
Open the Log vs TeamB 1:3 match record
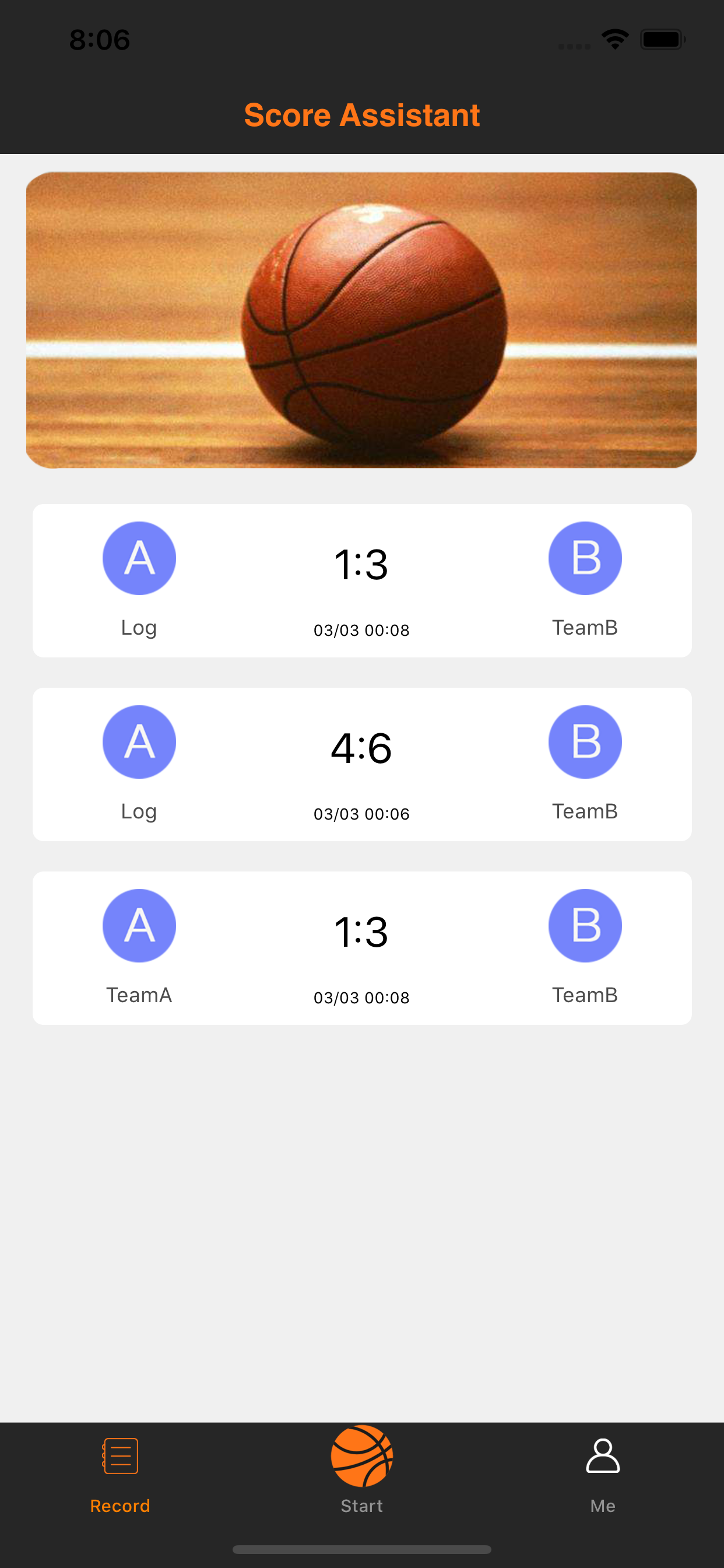click(x=361, y=580)
